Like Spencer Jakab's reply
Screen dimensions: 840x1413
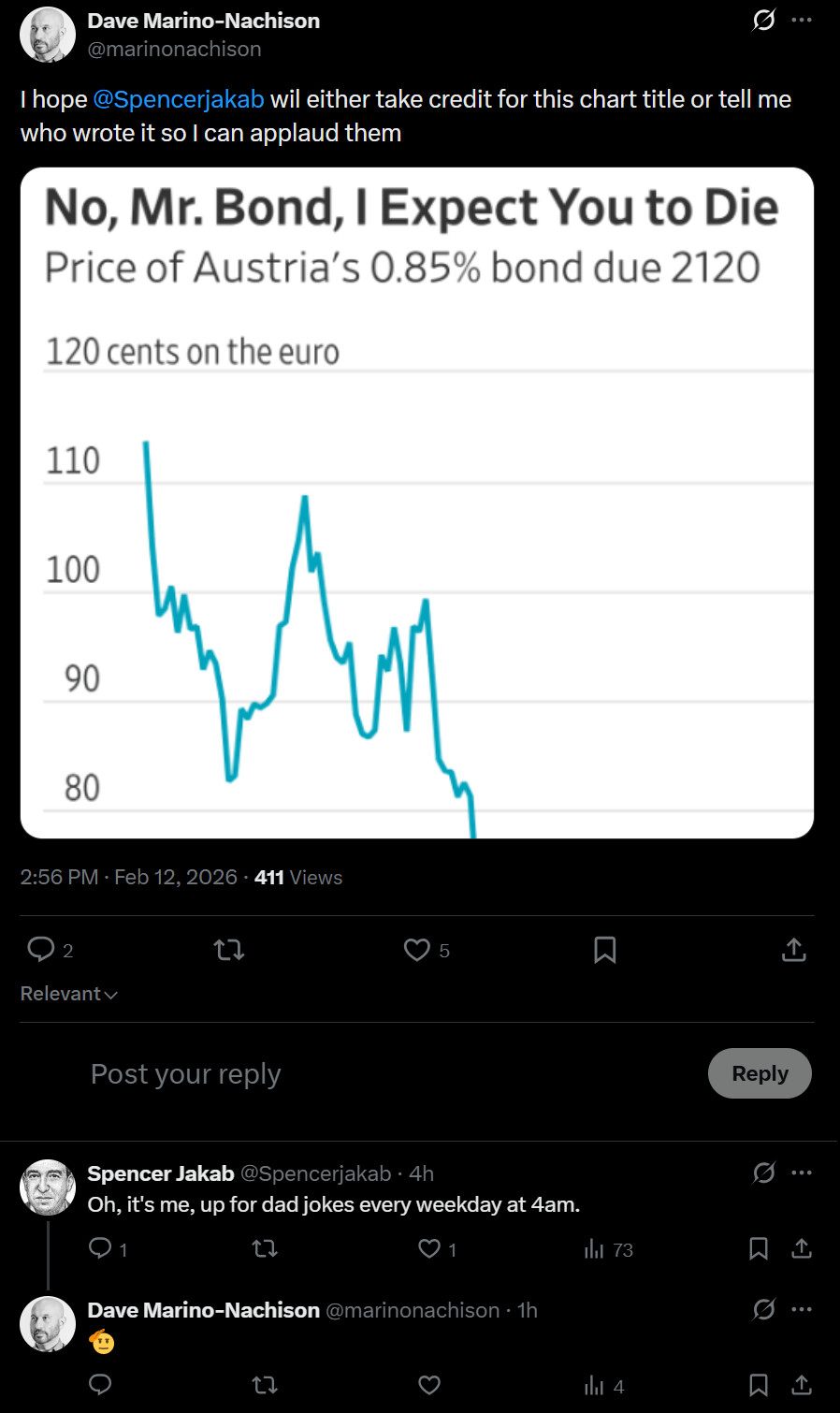point(429,1248)
